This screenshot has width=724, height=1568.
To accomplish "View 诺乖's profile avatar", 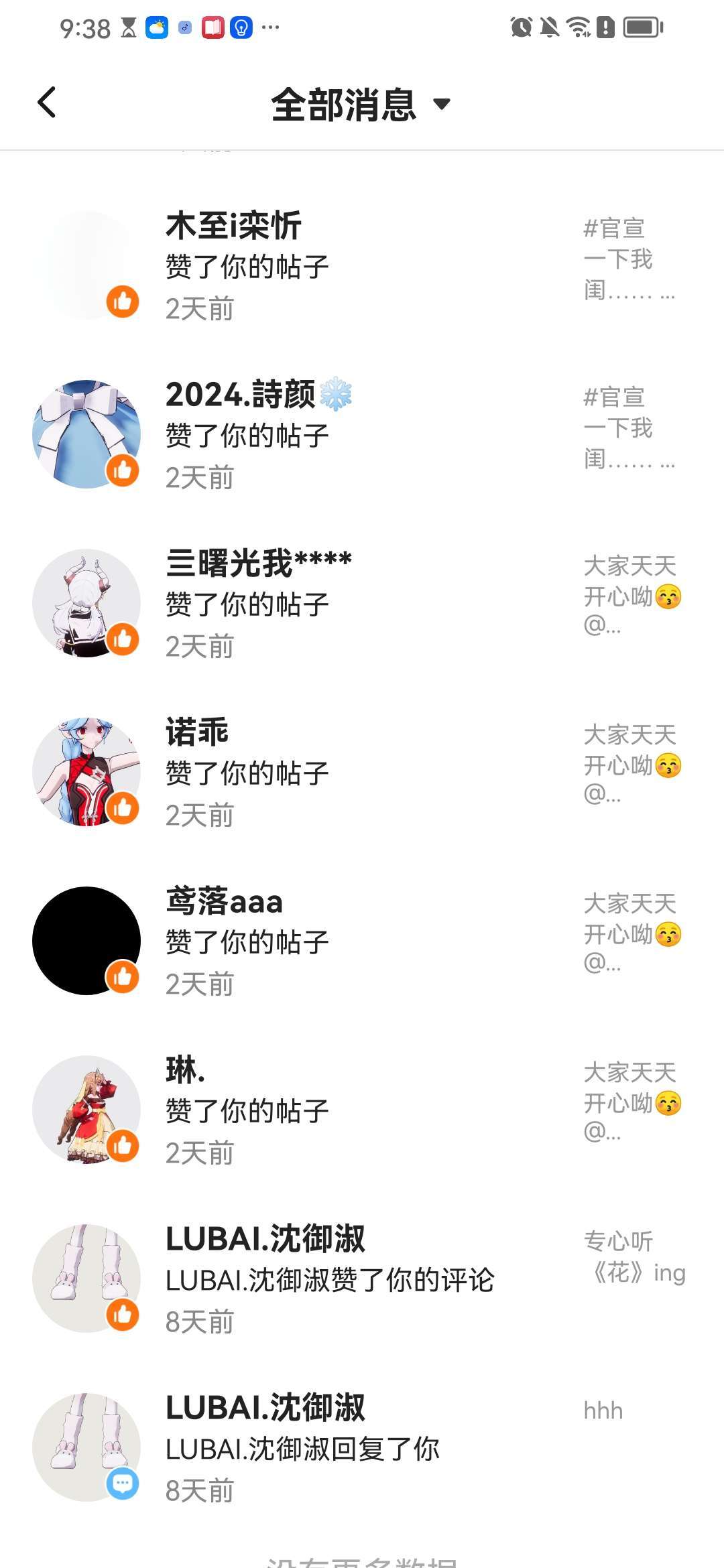I will [86, 772].
